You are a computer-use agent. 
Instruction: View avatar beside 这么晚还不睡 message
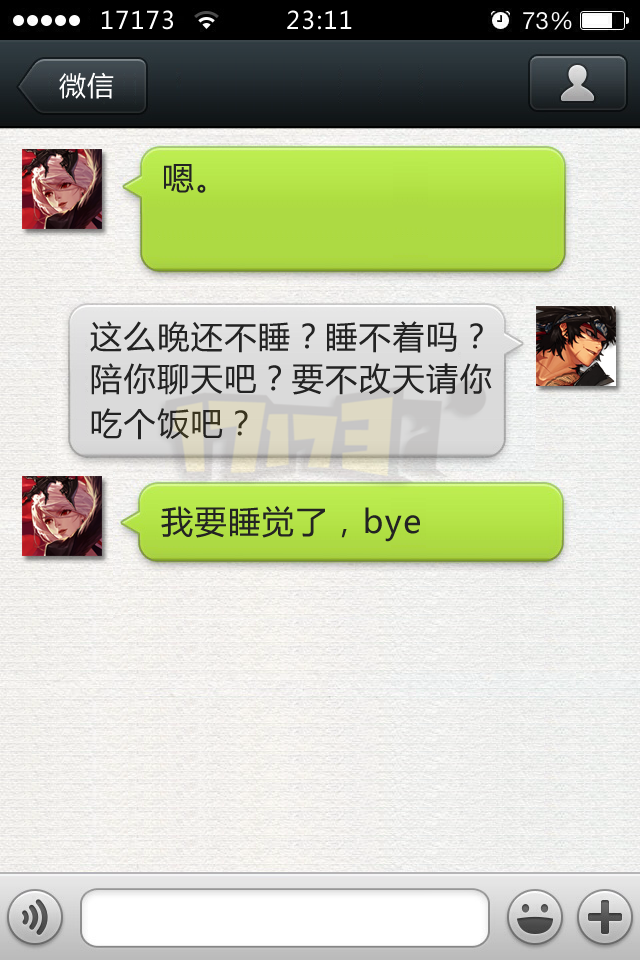(x=576, y=346)
